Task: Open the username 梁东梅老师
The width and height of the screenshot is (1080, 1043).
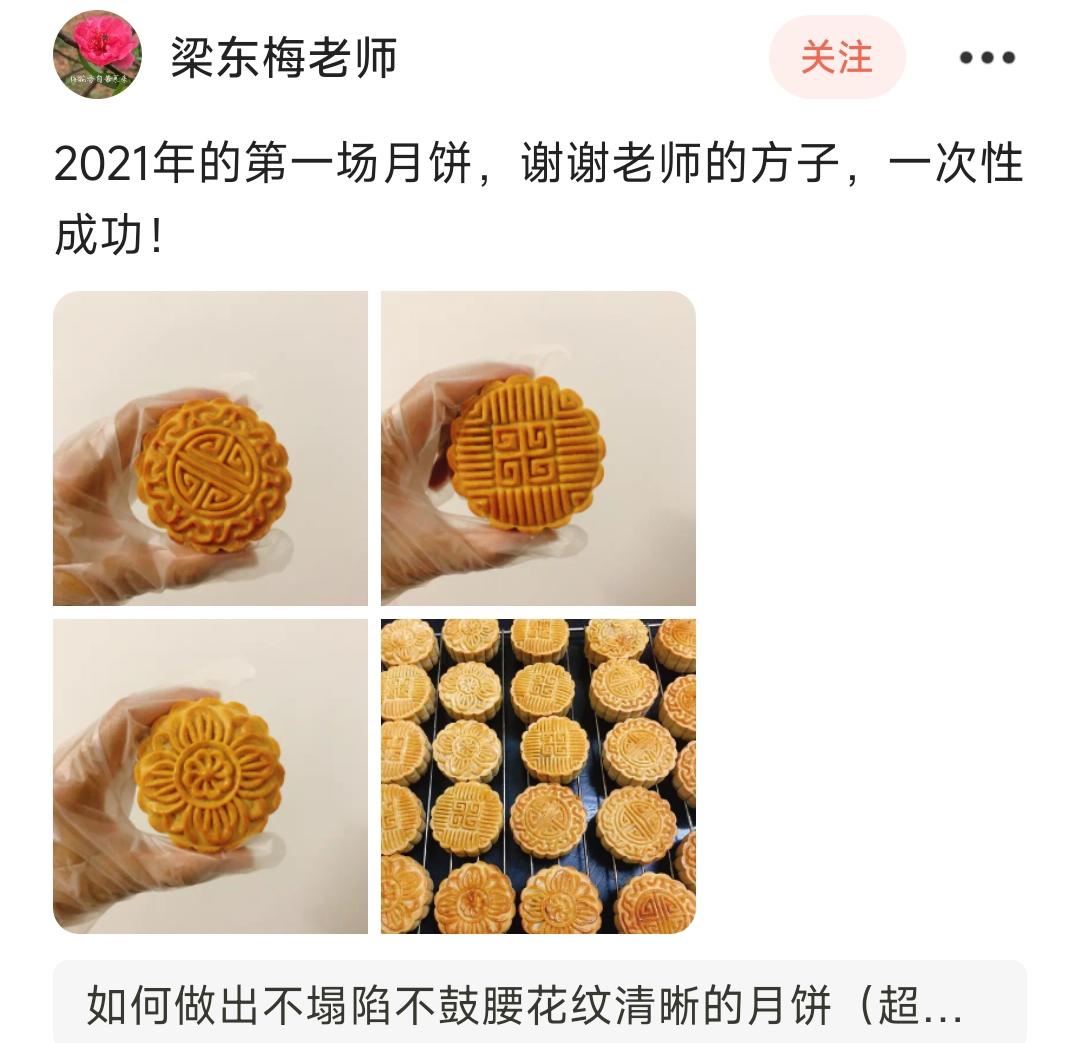Action: [x=283, y=57]
